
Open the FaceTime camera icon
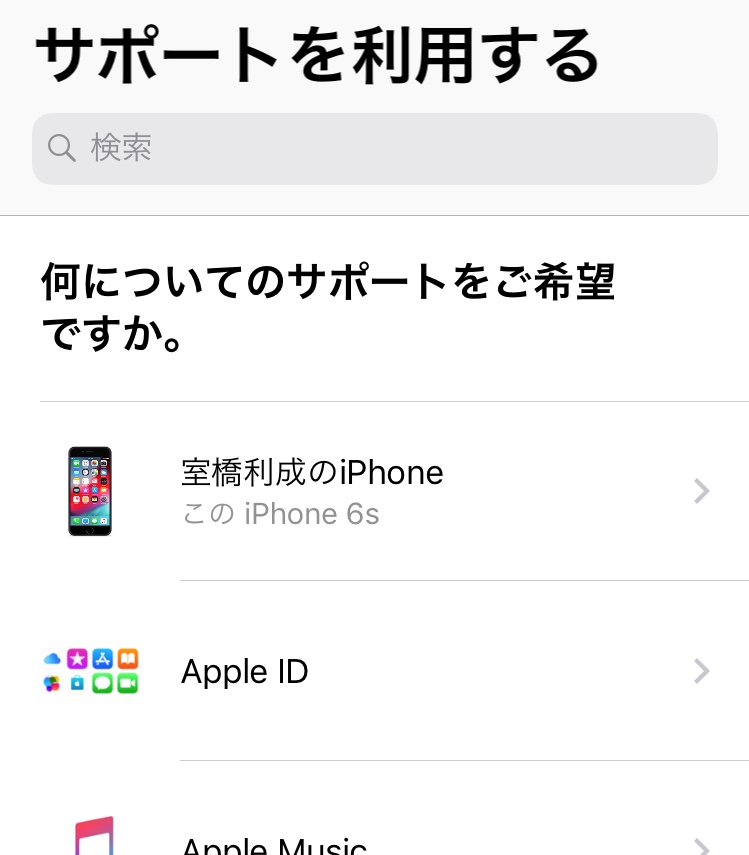pos(127,684)
